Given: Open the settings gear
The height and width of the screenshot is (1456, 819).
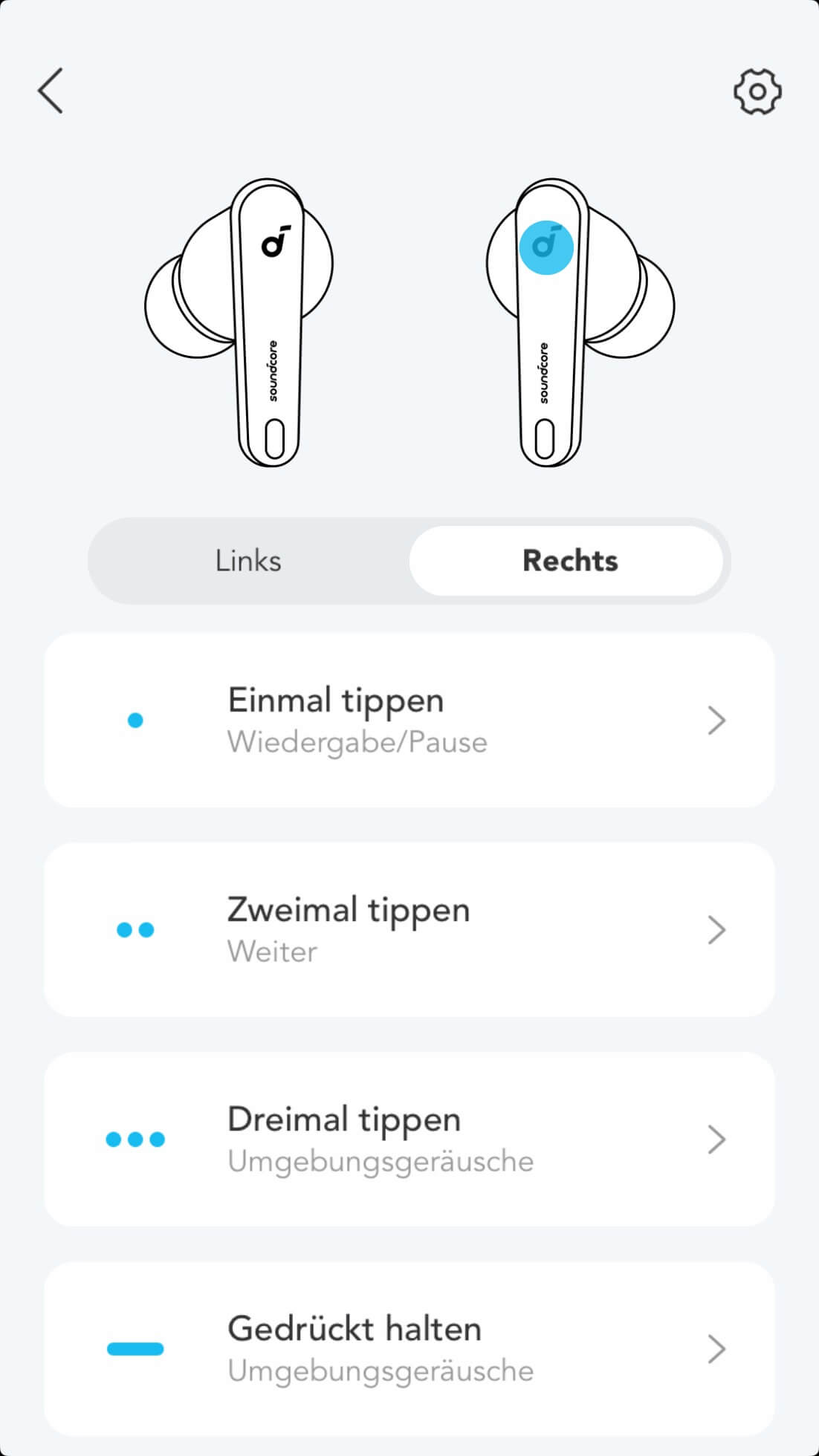Looking at the screenshot, I should pyautogui.click(x=757, y=92).
